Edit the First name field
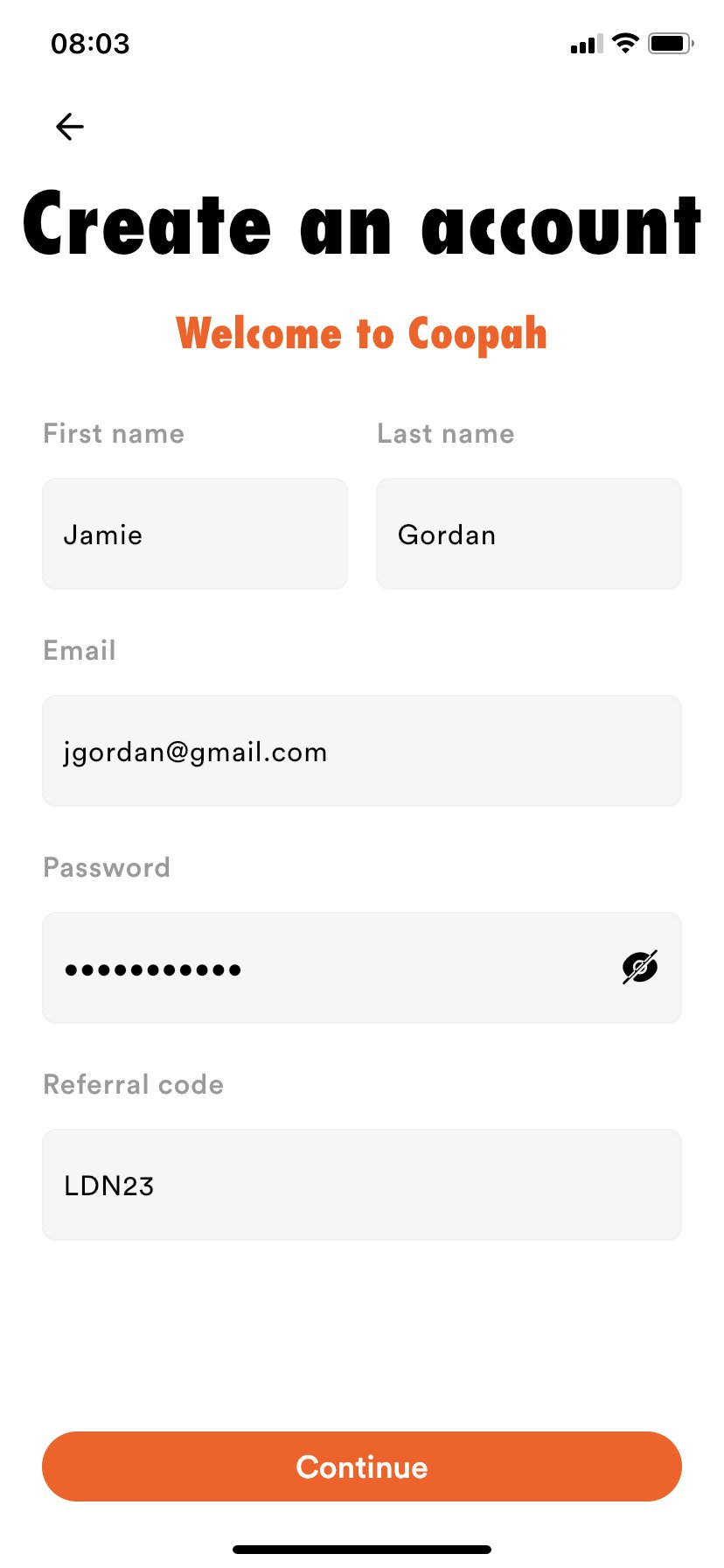Image resolution: width=724 pixels, height=1568 pixels. click(195, 534)
